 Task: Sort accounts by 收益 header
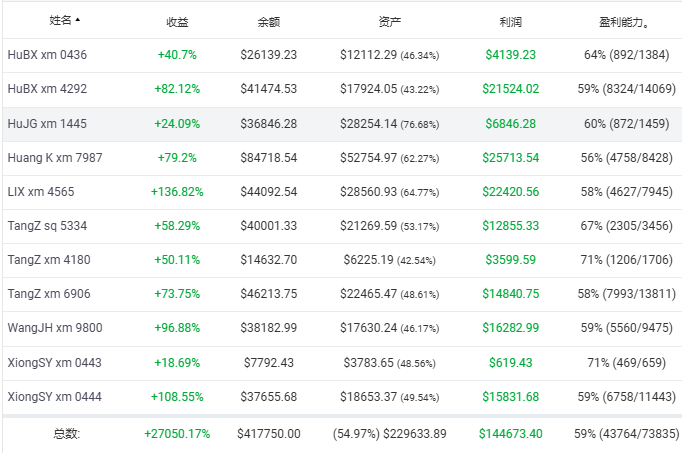pos(177,21)
